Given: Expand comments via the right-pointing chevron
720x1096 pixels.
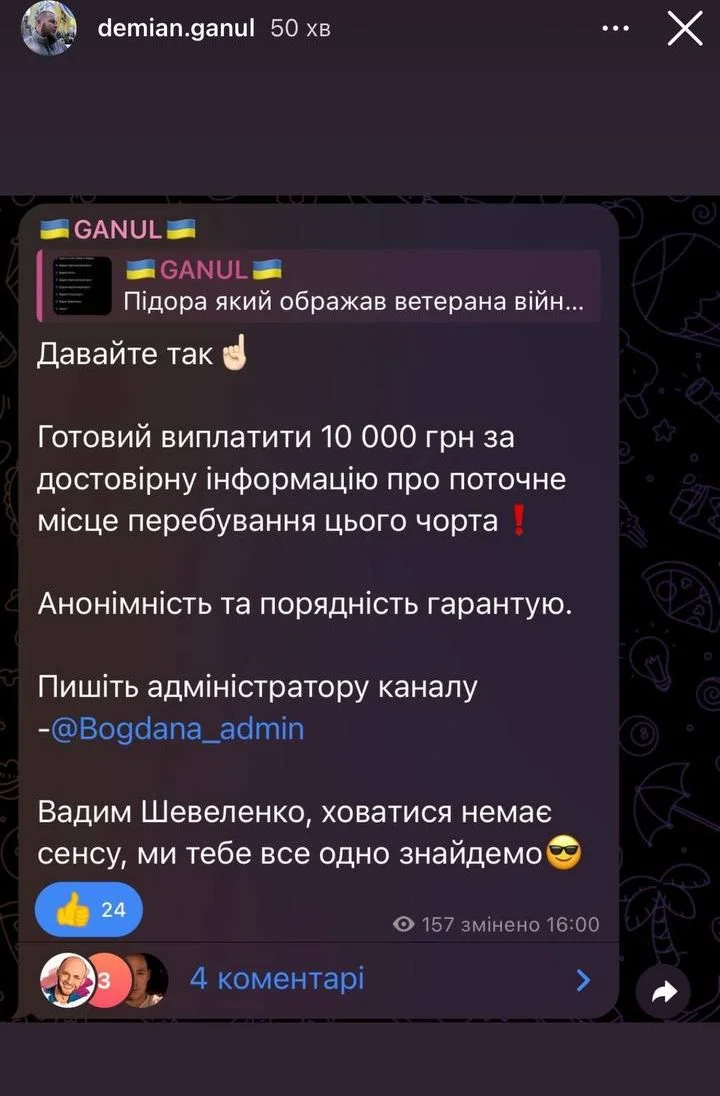Looking at the screenshot, I should (x=583, y=981).
